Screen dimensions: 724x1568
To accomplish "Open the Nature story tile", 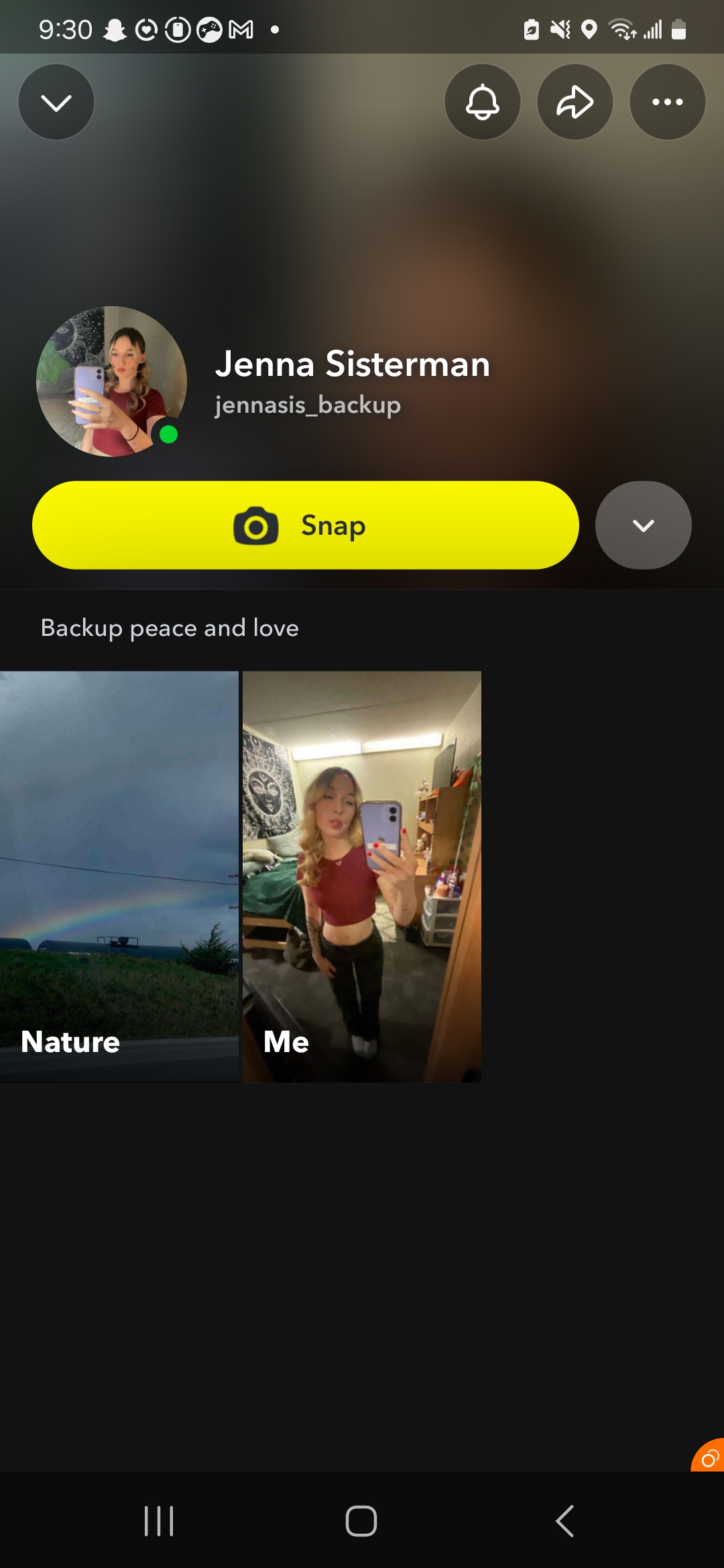I will click(119, 876).
